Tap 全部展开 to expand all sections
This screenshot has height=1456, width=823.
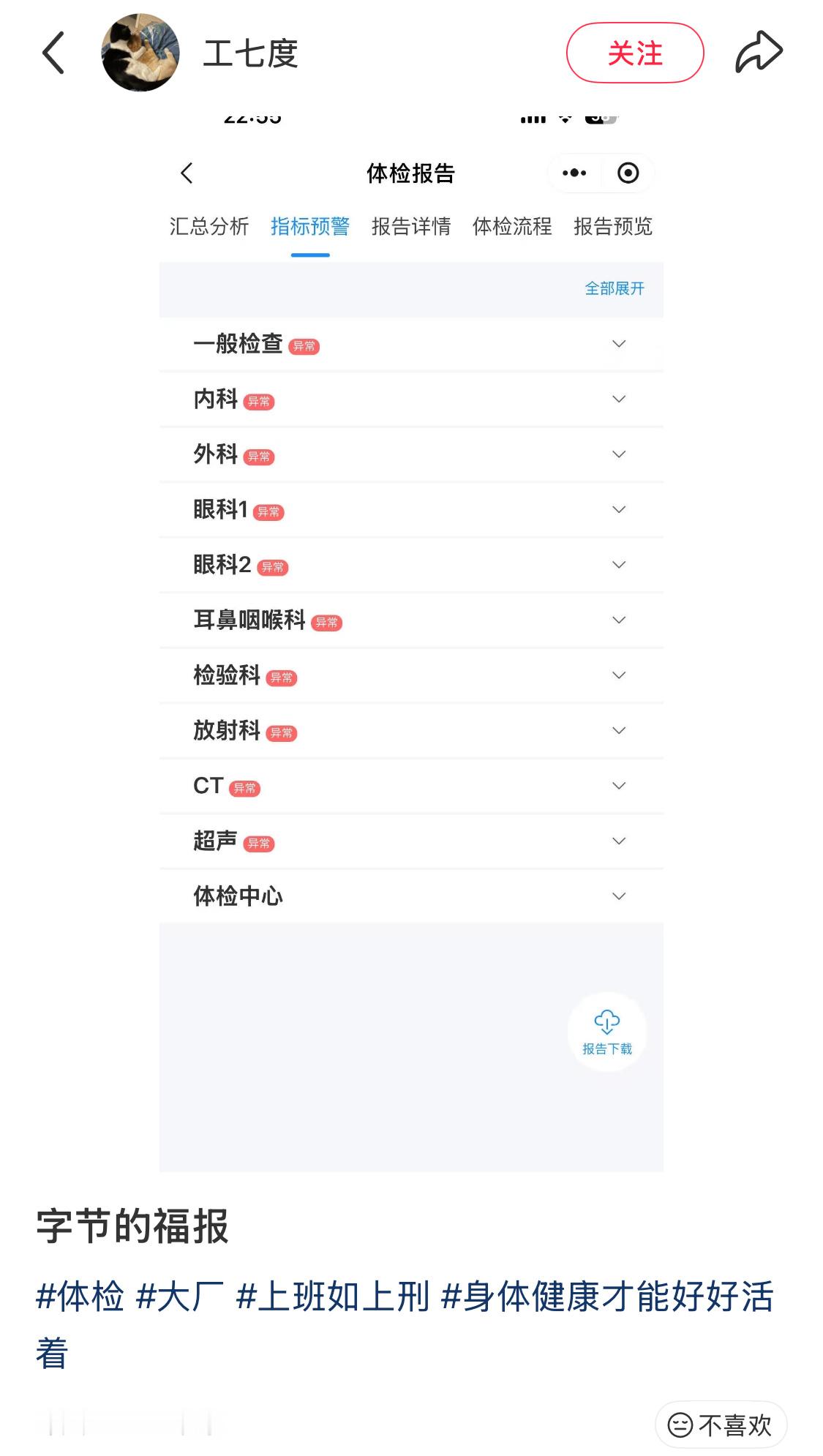[614, 290]
